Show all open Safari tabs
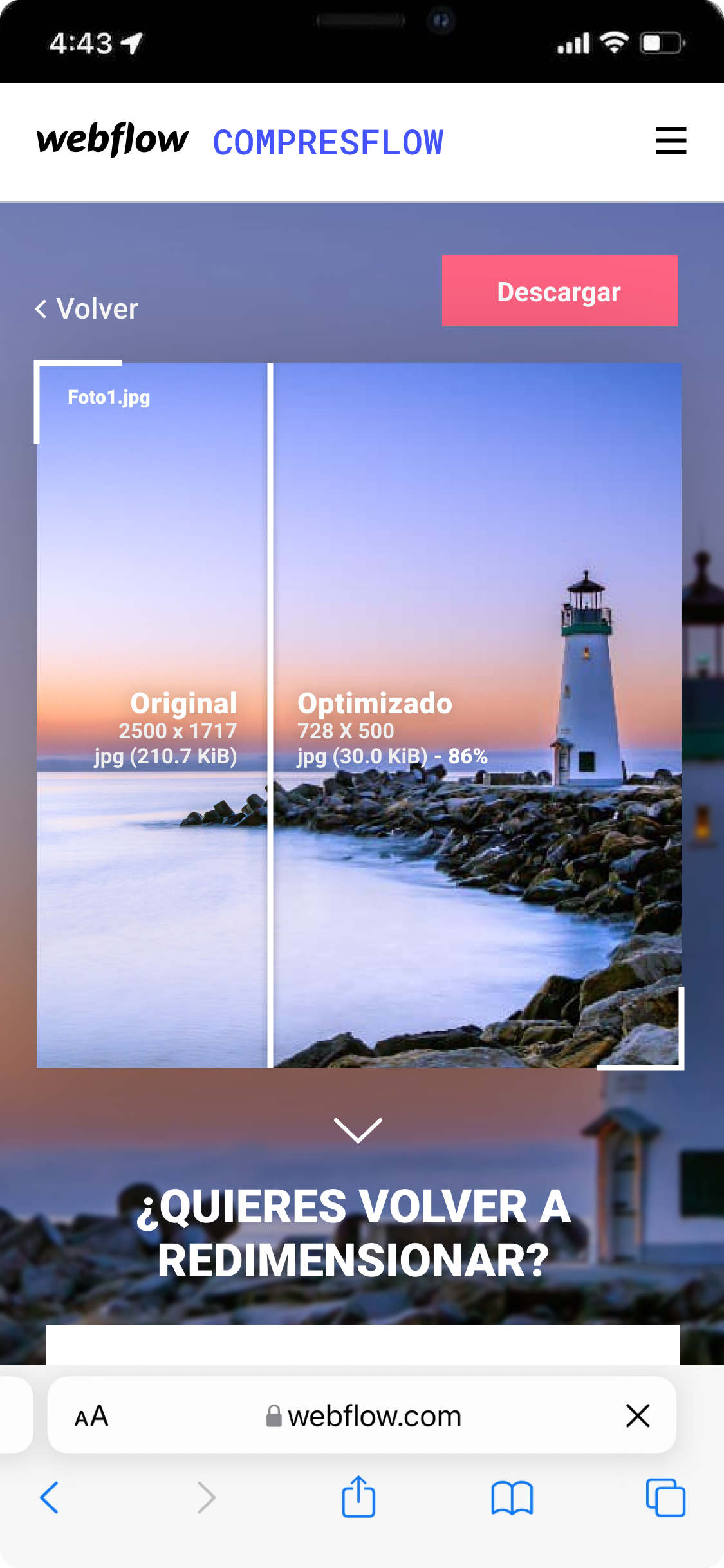The width and height of the screenshot is (724, 1568). 665,1497
